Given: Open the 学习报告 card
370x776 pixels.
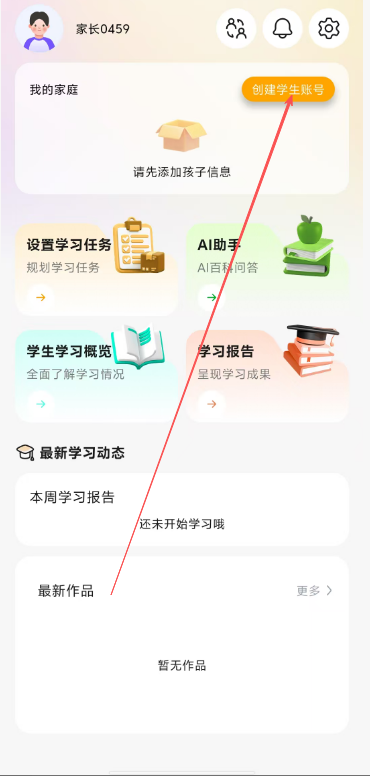Looking at the screenshot, I should tap(267, 376).
